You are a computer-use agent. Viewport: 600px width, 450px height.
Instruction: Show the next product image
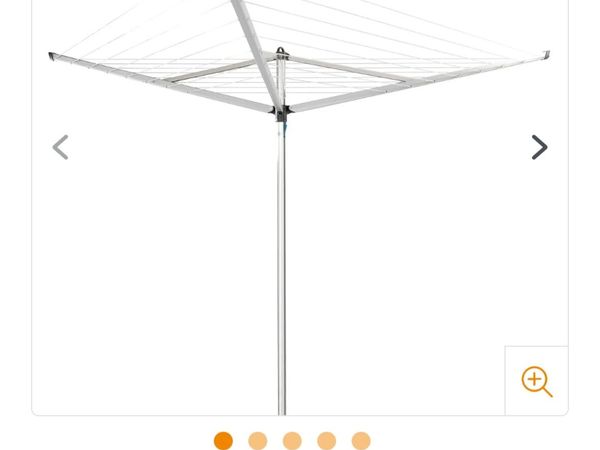(539, 148)
